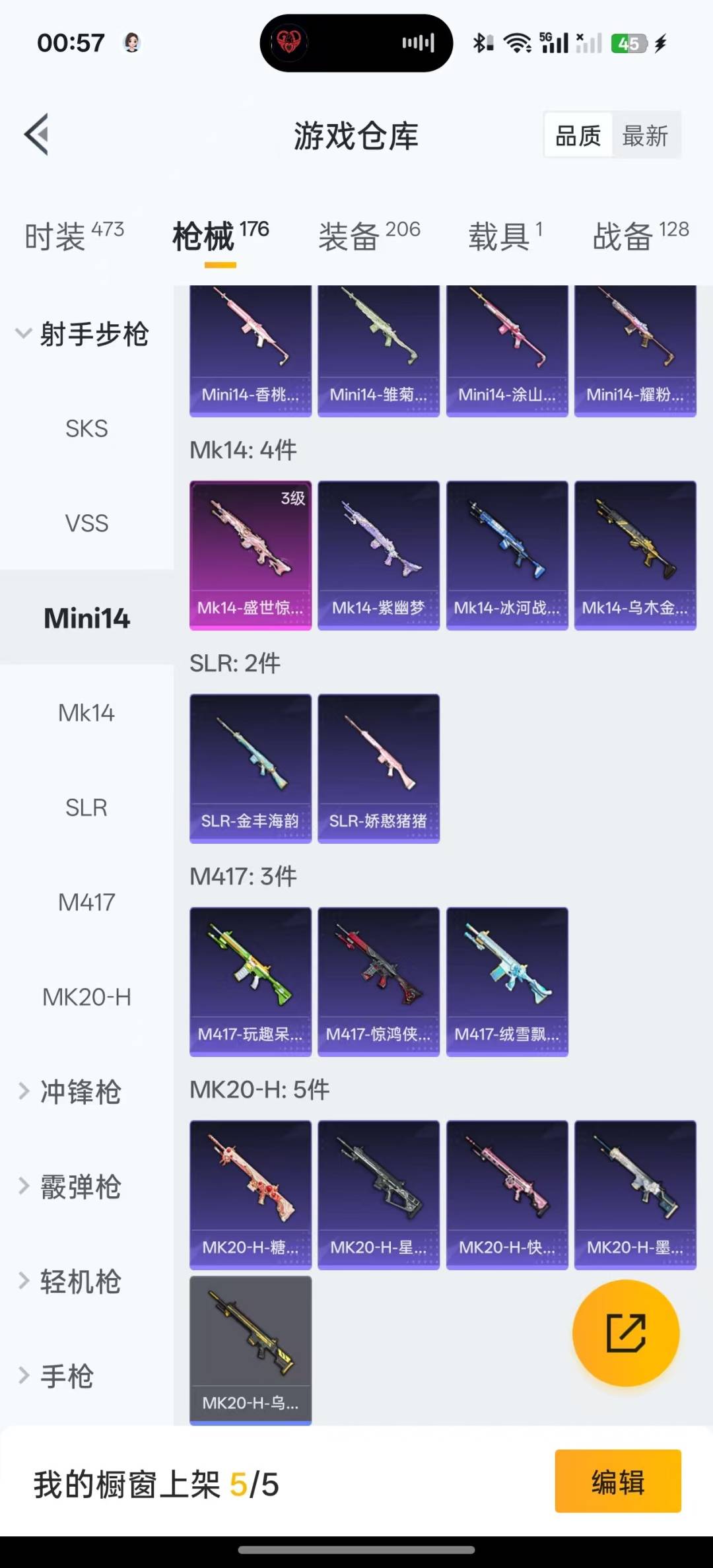The image size is (713, 1568).
Task: Select the 品质 sort option
Action: tap(578, 136)
